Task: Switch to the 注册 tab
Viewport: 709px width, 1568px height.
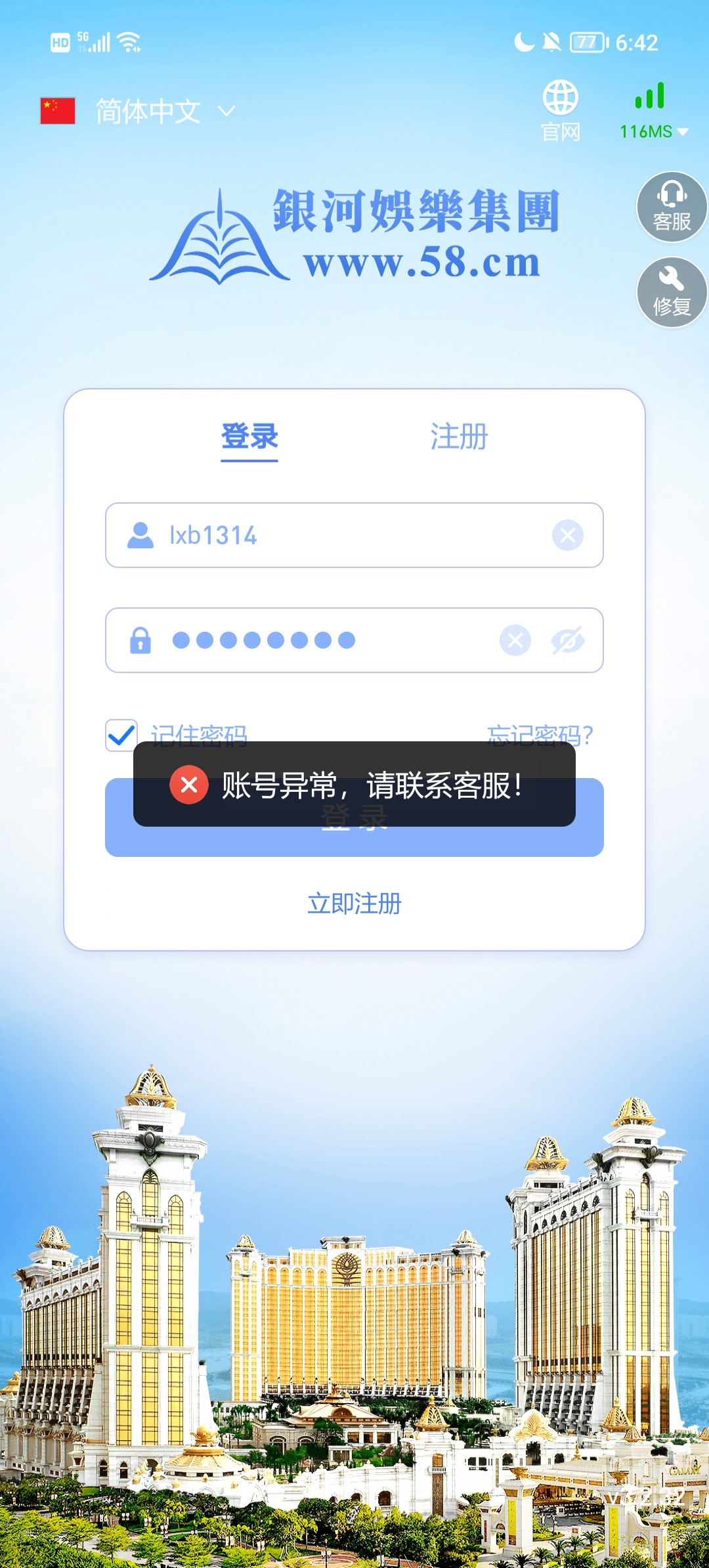Action: (459, 437)
